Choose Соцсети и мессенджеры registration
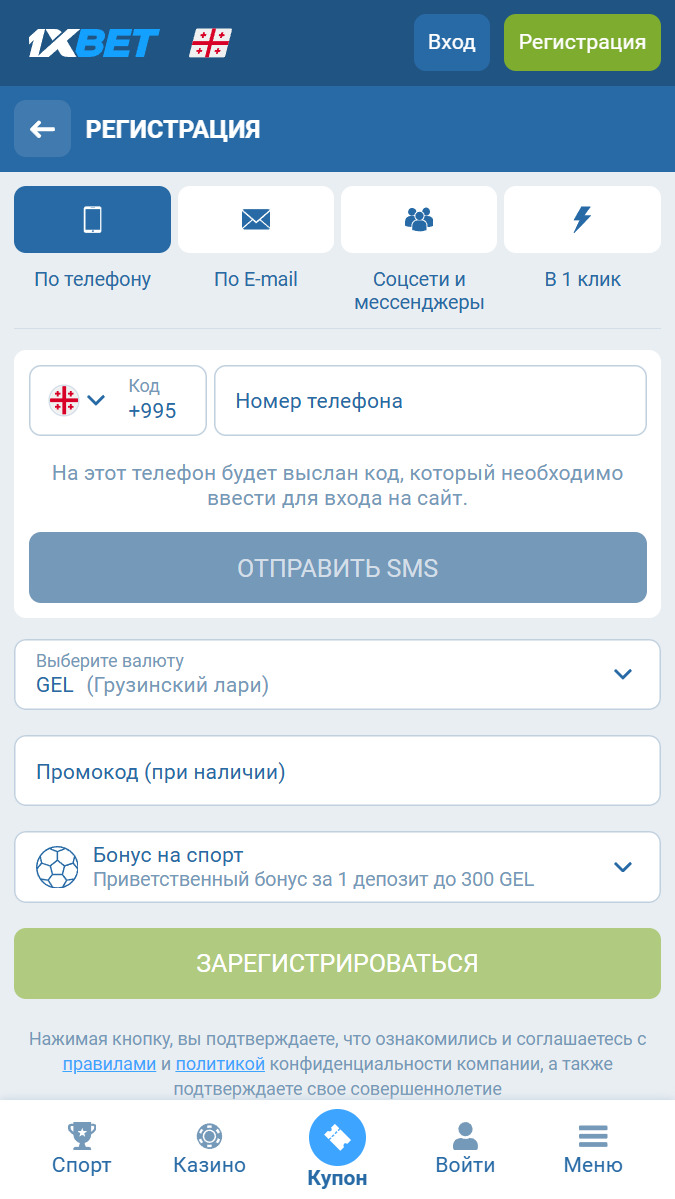This screenshot has height=1199, width=675. [419, 219]
